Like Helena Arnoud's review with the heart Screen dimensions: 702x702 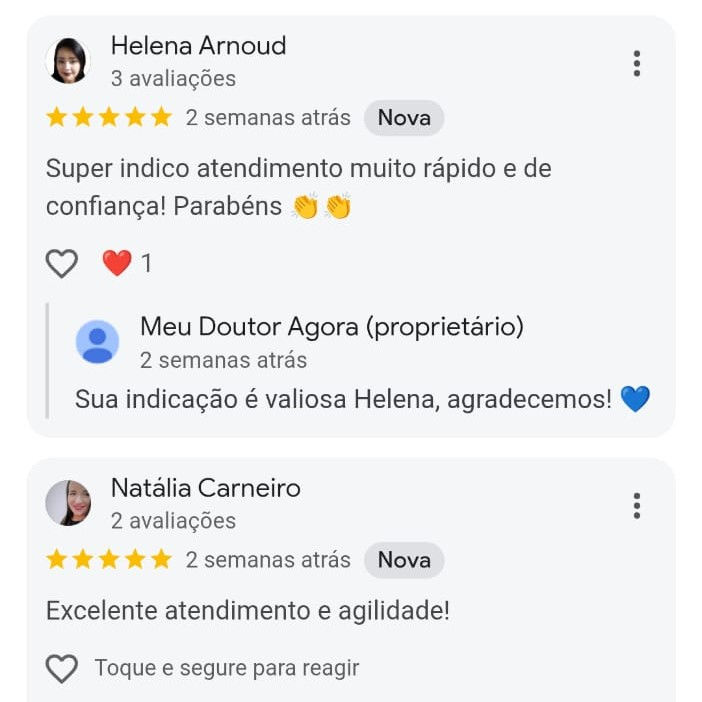click(x=62, y=264)
